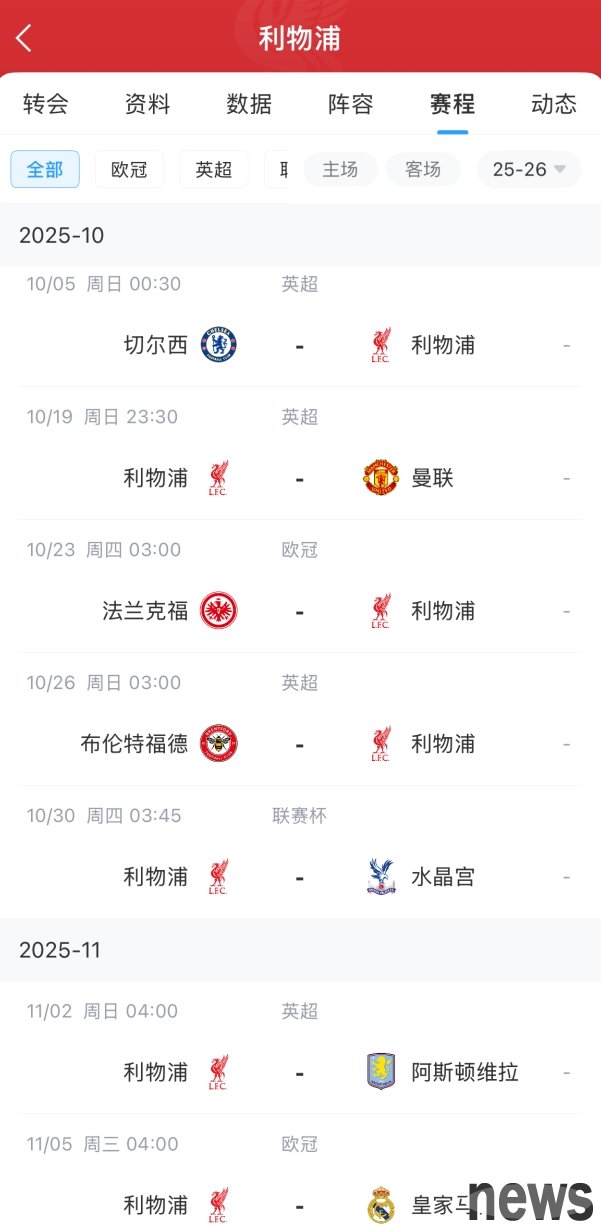601x1226 pixels.
Task: Switch to the 转会 tab
Action: click(x=45, y=104)
